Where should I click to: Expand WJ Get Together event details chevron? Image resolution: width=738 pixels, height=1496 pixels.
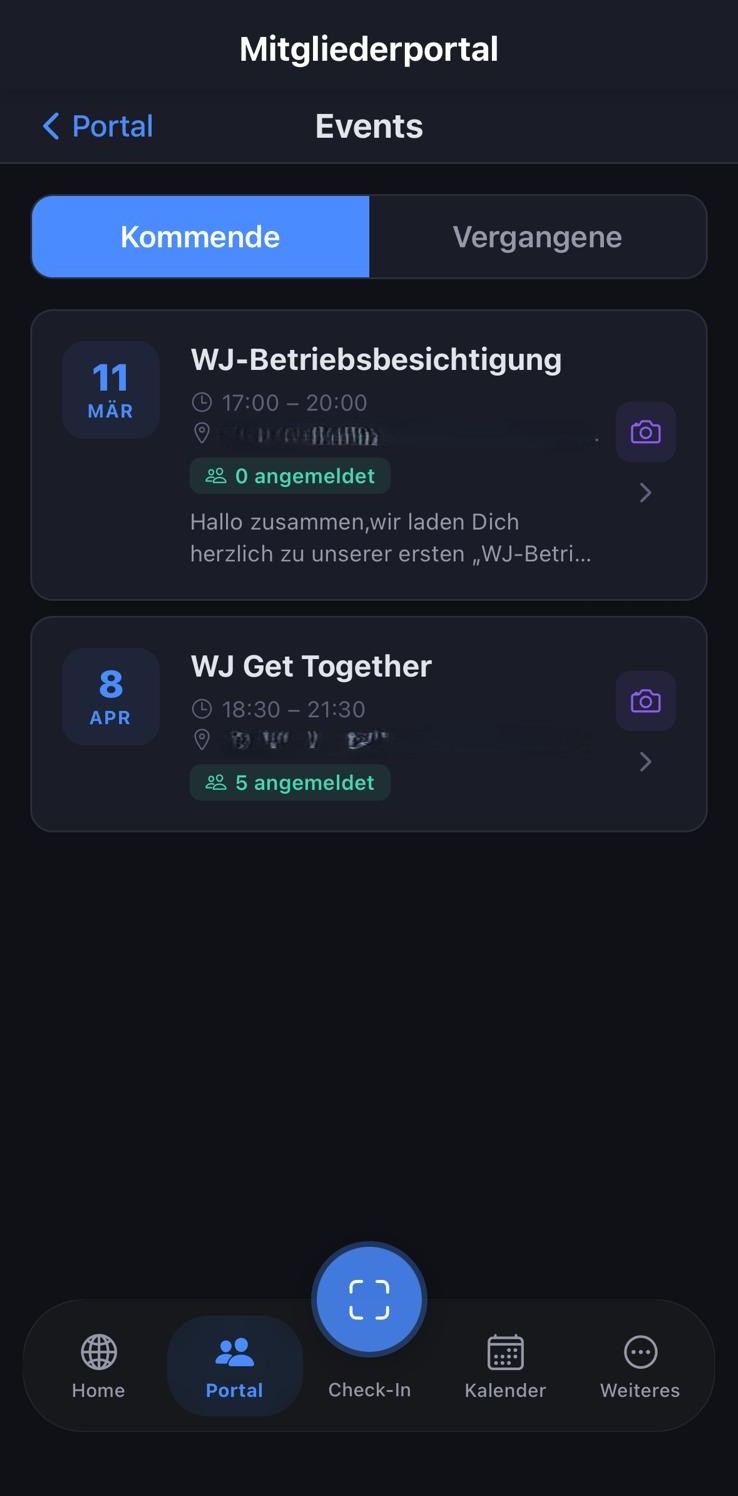645,761
